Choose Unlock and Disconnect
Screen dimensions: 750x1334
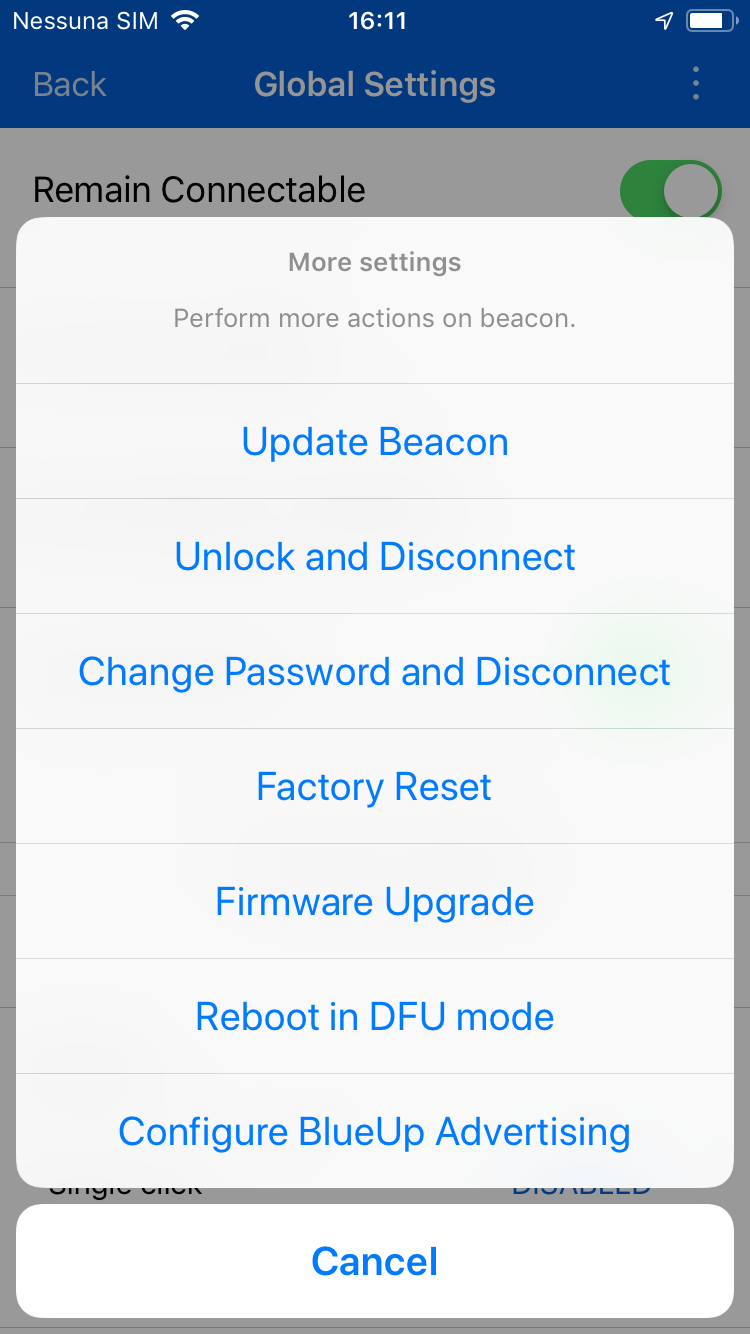point(375,556)
